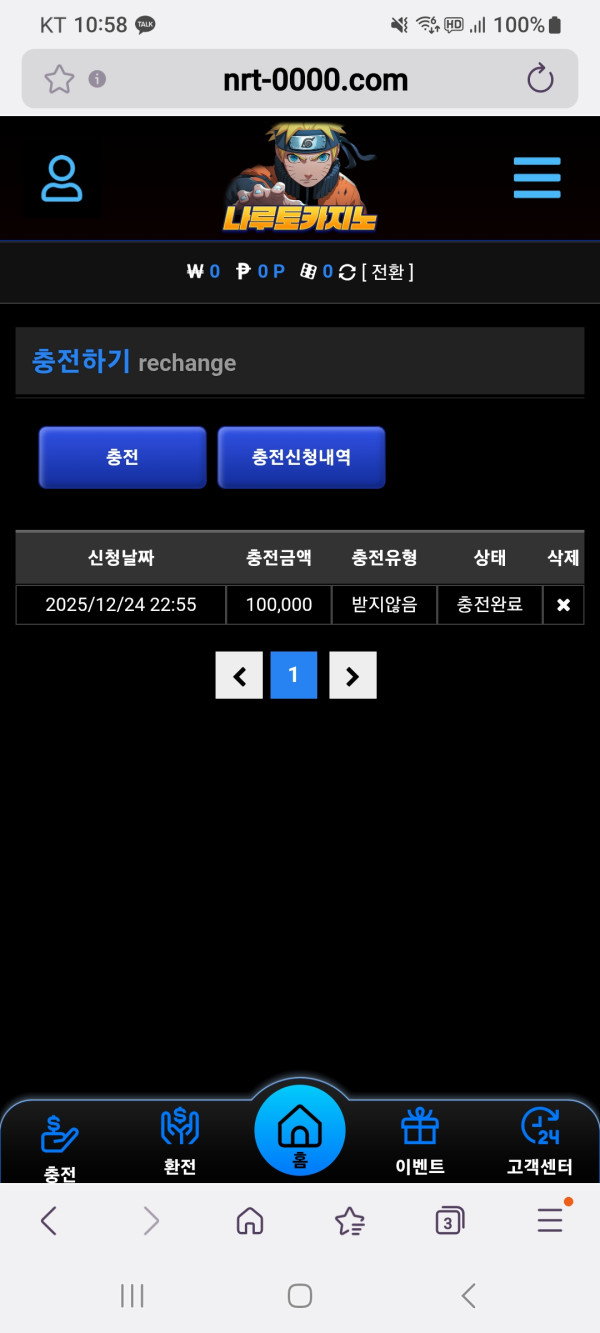Open 충전신청내역 history
The height and width of the screenshot is (1333, 600).
(x=301, y=458)
